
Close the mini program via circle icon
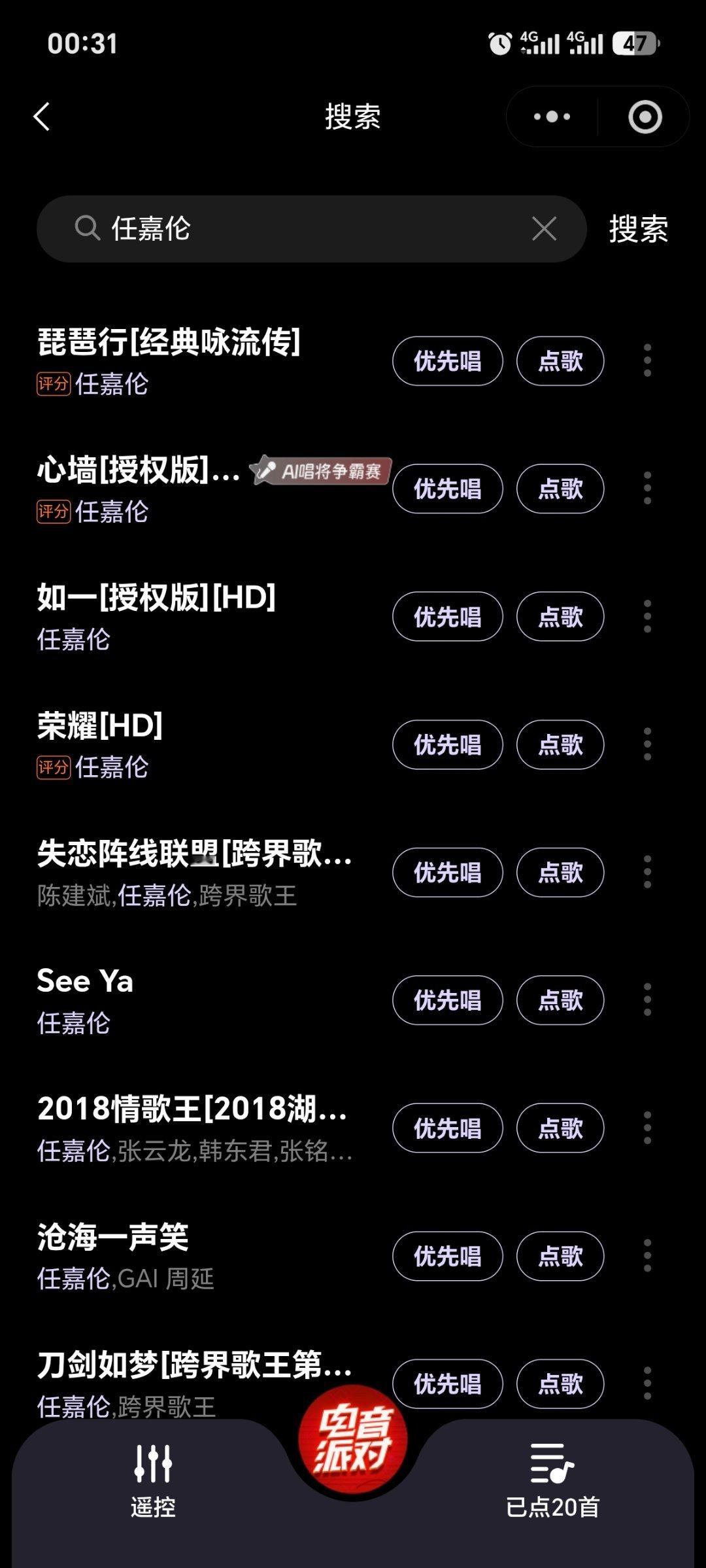tap(645, 117)
